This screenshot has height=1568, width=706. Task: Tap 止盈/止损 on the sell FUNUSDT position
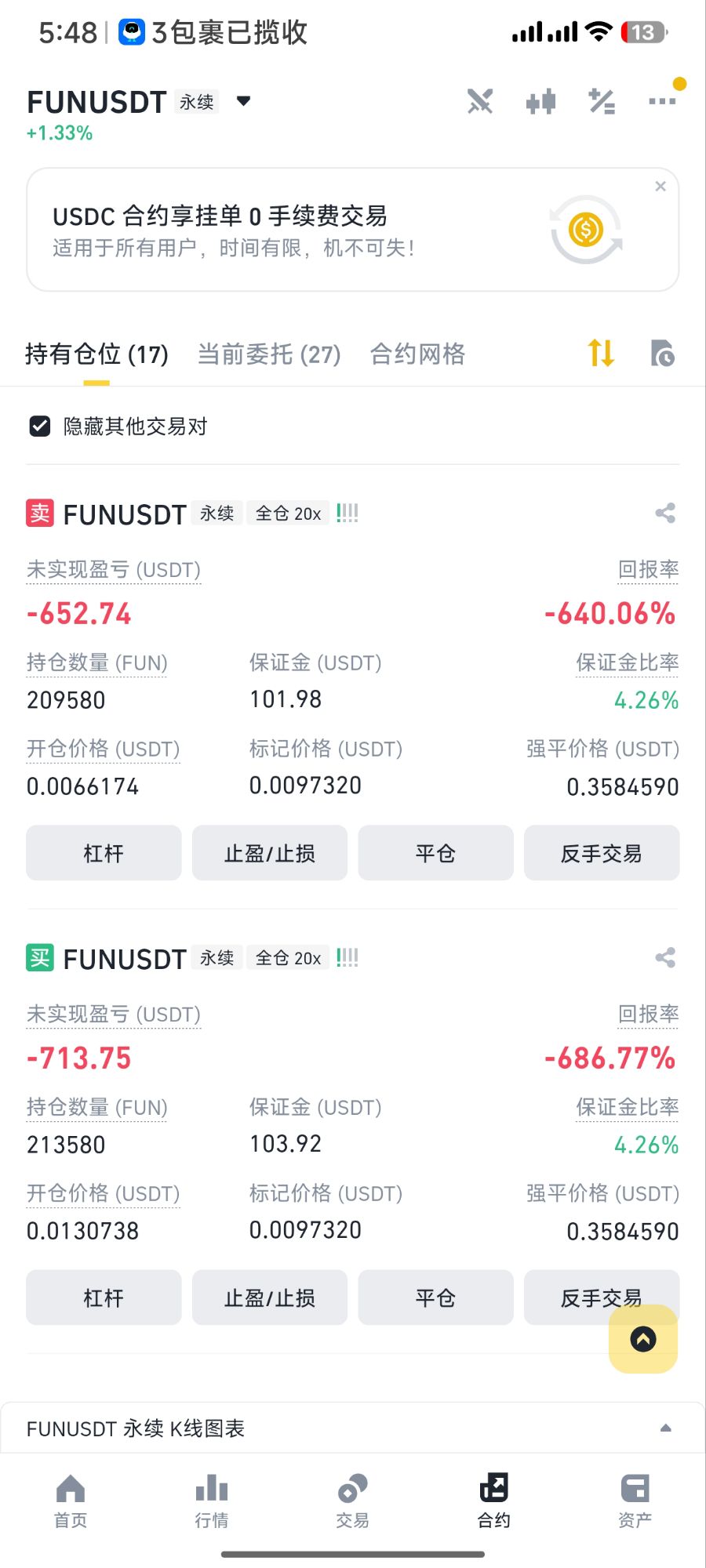point(270,853)
